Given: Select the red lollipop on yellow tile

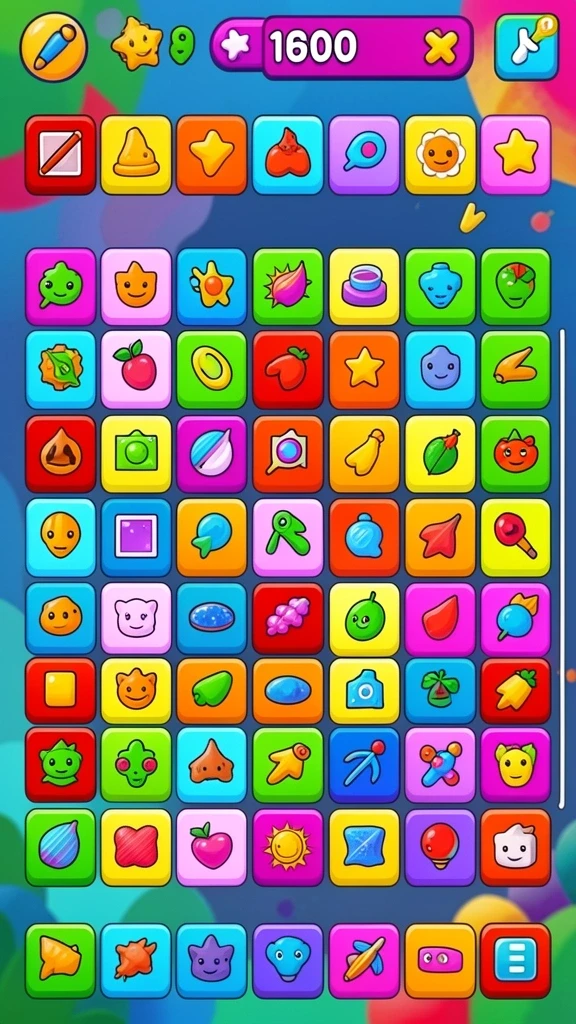Looking at the screenshot, I should click(516, 537).
